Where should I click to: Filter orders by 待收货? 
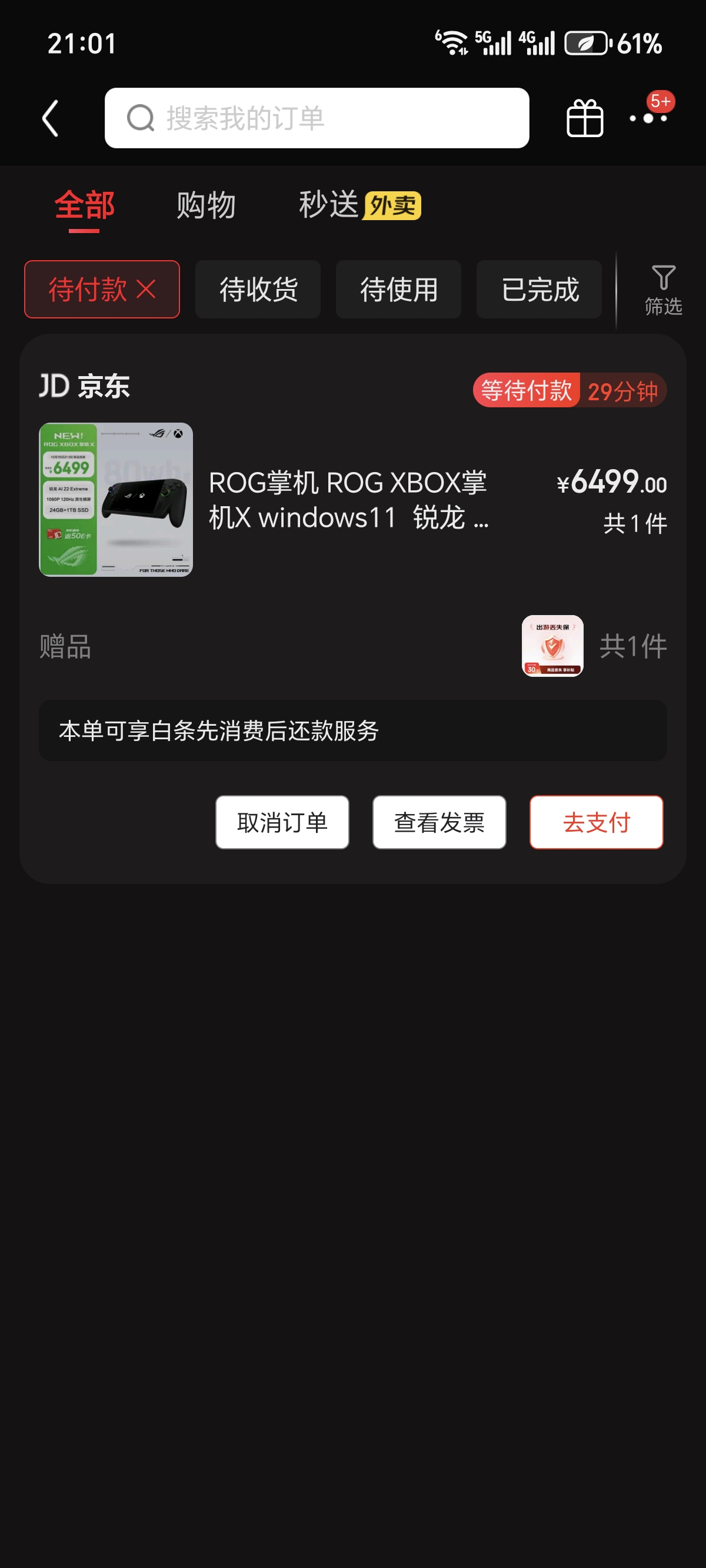(x=258, y=289)
